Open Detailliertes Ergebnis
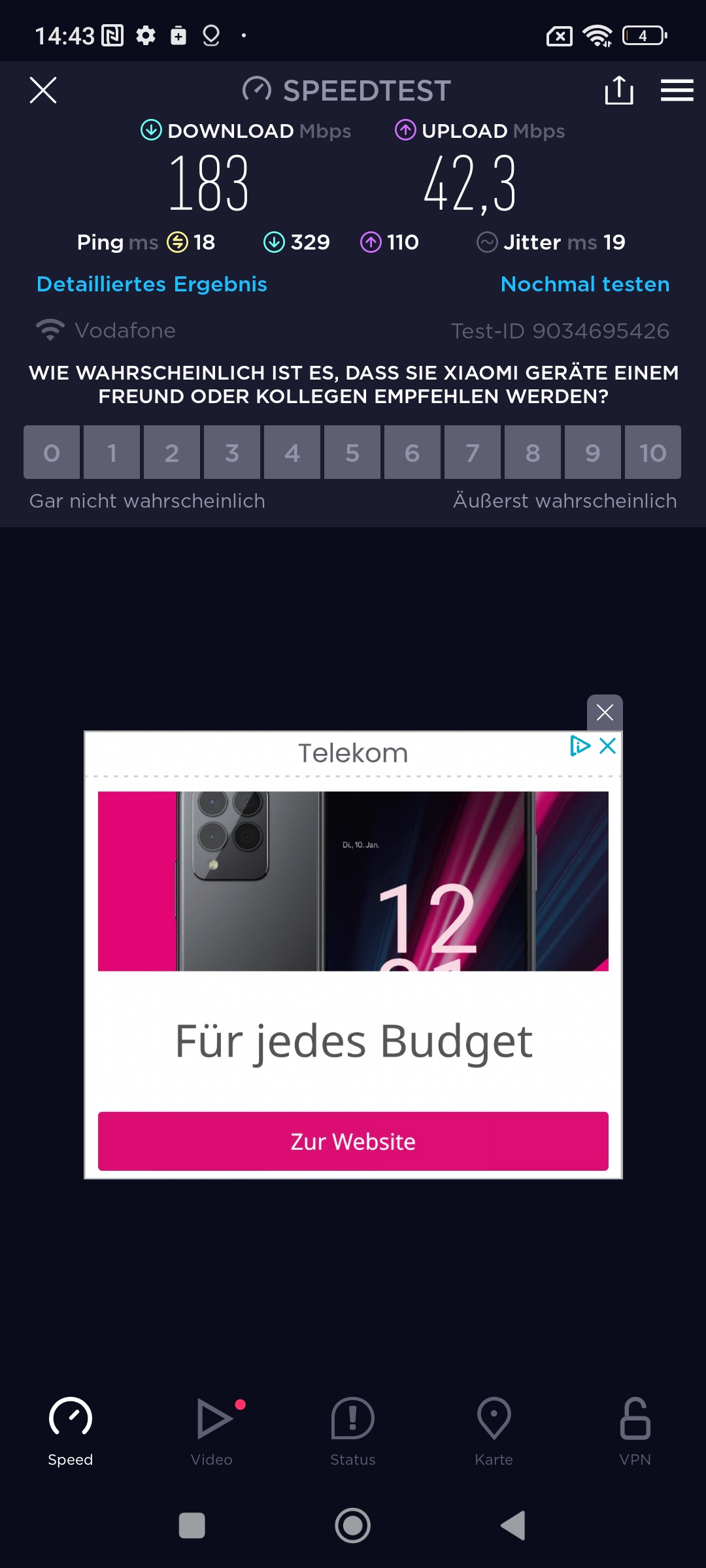 coord(152,284)
